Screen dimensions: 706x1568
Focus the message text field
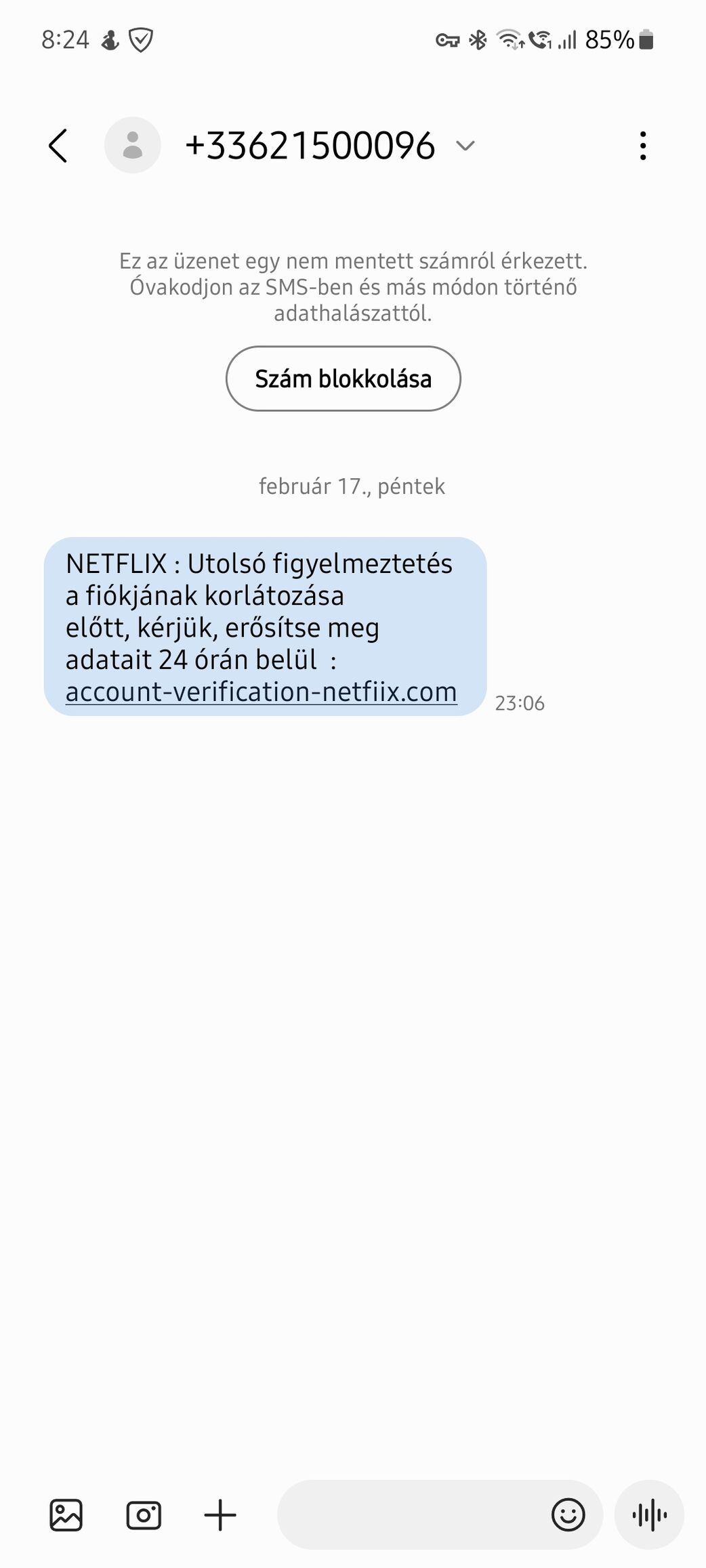point(413,1514)
